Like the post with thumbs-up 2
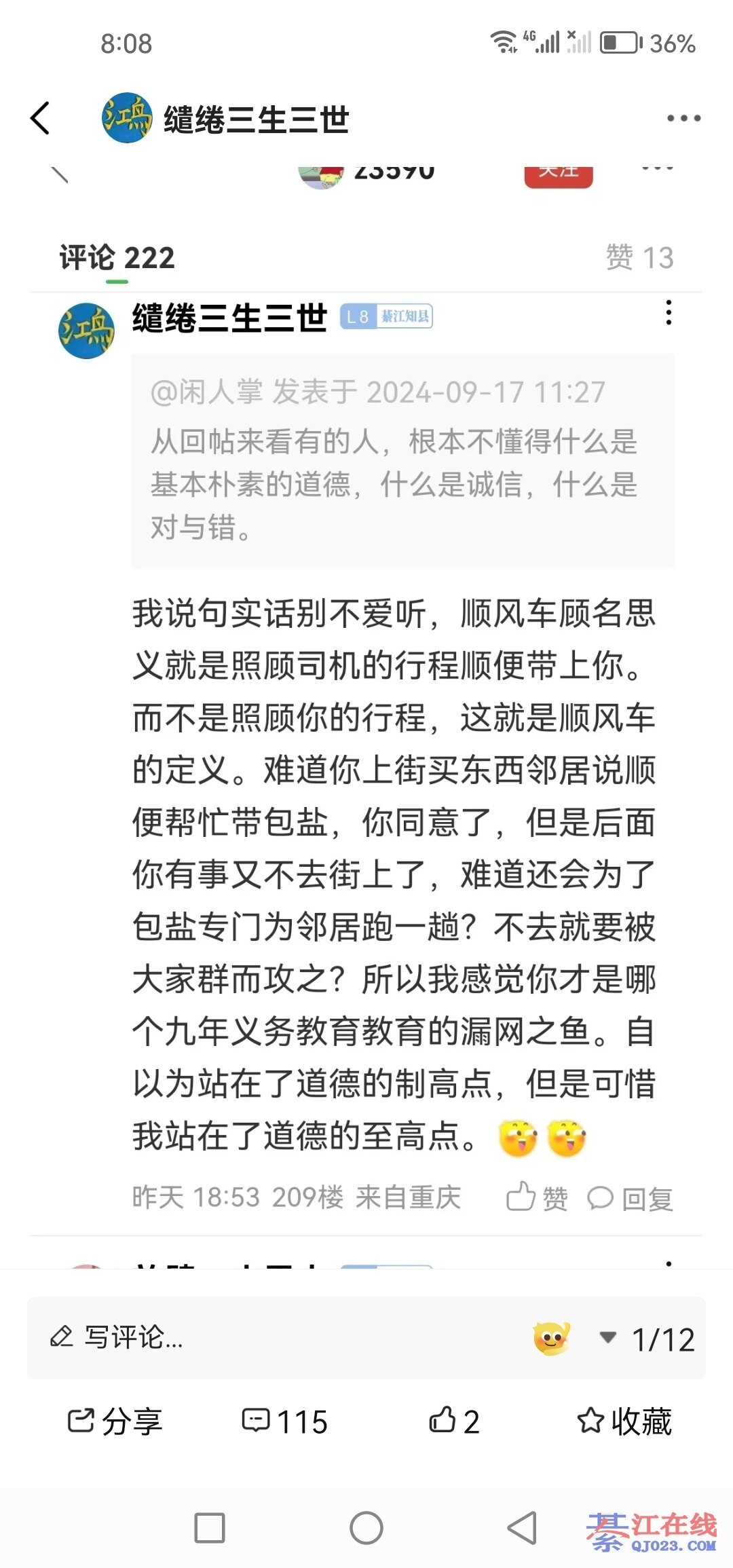Image resolution: width=733 pixels, height=1568 pixels. pyautogui.click(x=454, y=1421)
